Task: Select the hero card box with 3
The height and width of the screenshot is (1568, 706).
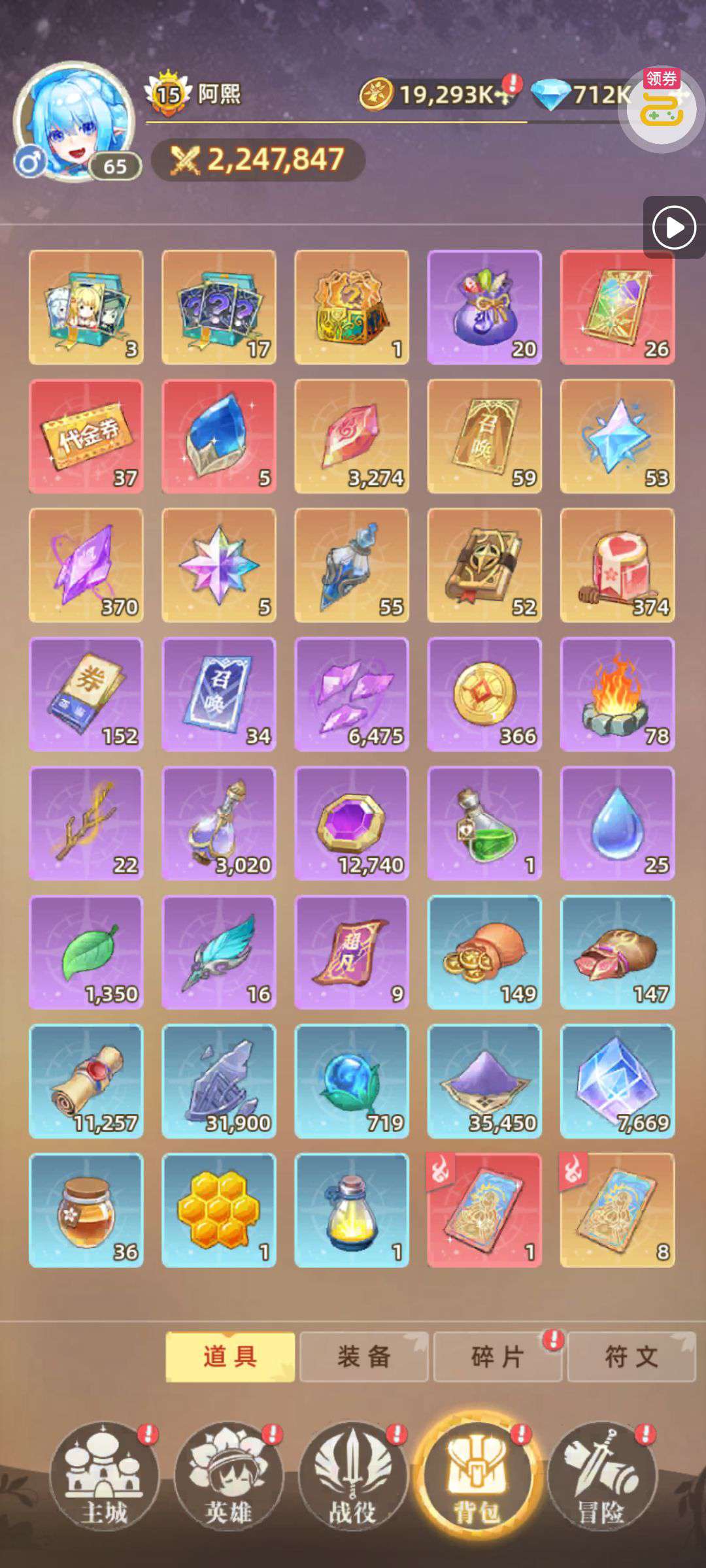Action: [x=86, y=307]
